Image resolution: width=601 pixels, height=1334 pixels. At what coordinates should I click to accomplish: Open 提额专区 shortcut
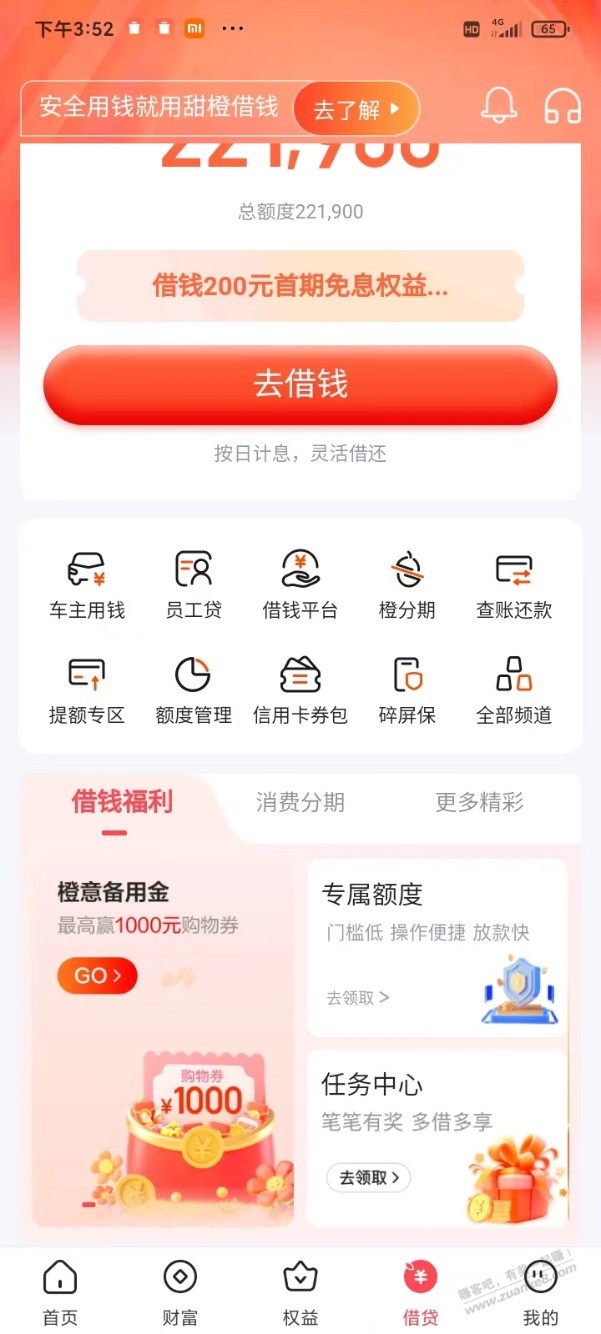pyautogui.click(x=87, y=690)
